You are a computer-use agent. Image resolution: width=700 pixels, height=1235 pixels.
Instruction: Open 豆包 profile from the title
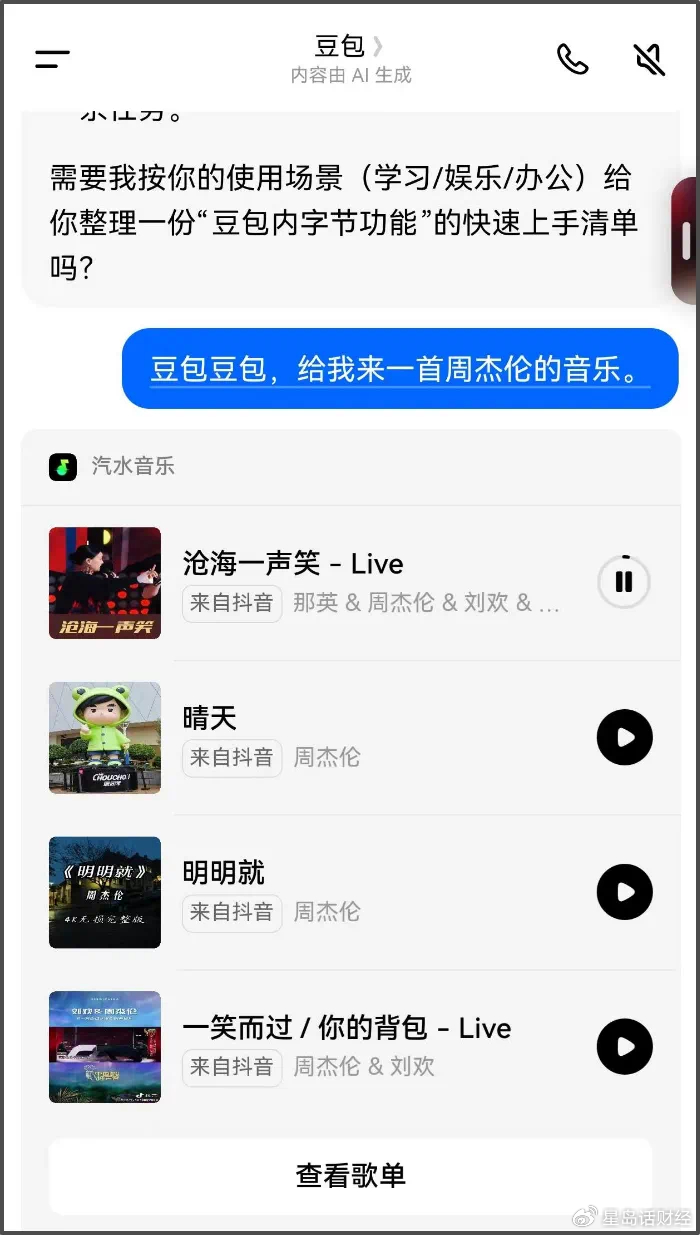[349, 46]
